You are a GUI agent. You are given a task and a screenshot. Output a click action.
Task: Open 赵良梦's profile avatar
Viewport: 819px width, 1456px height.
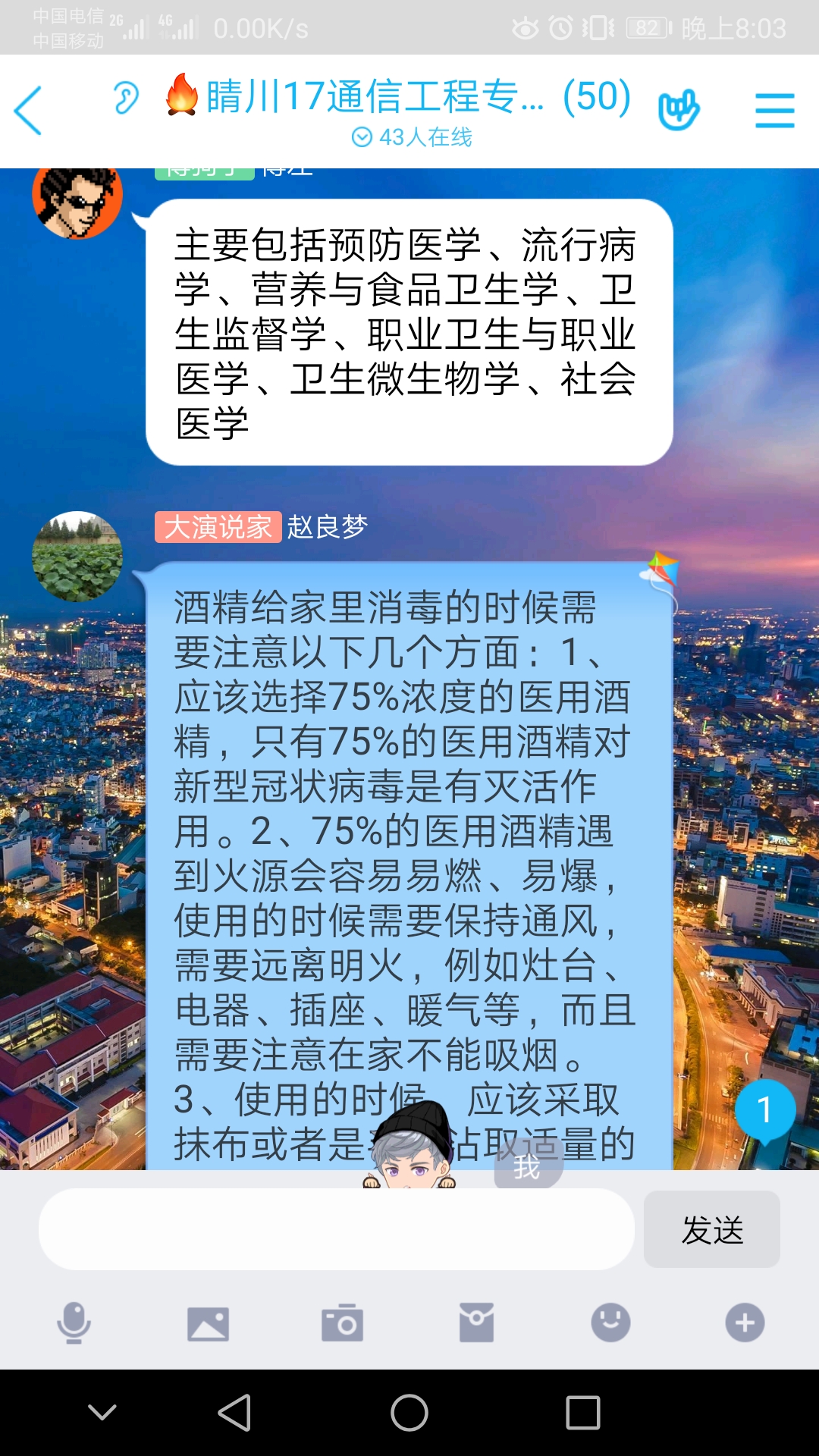(x=77, y=557)
